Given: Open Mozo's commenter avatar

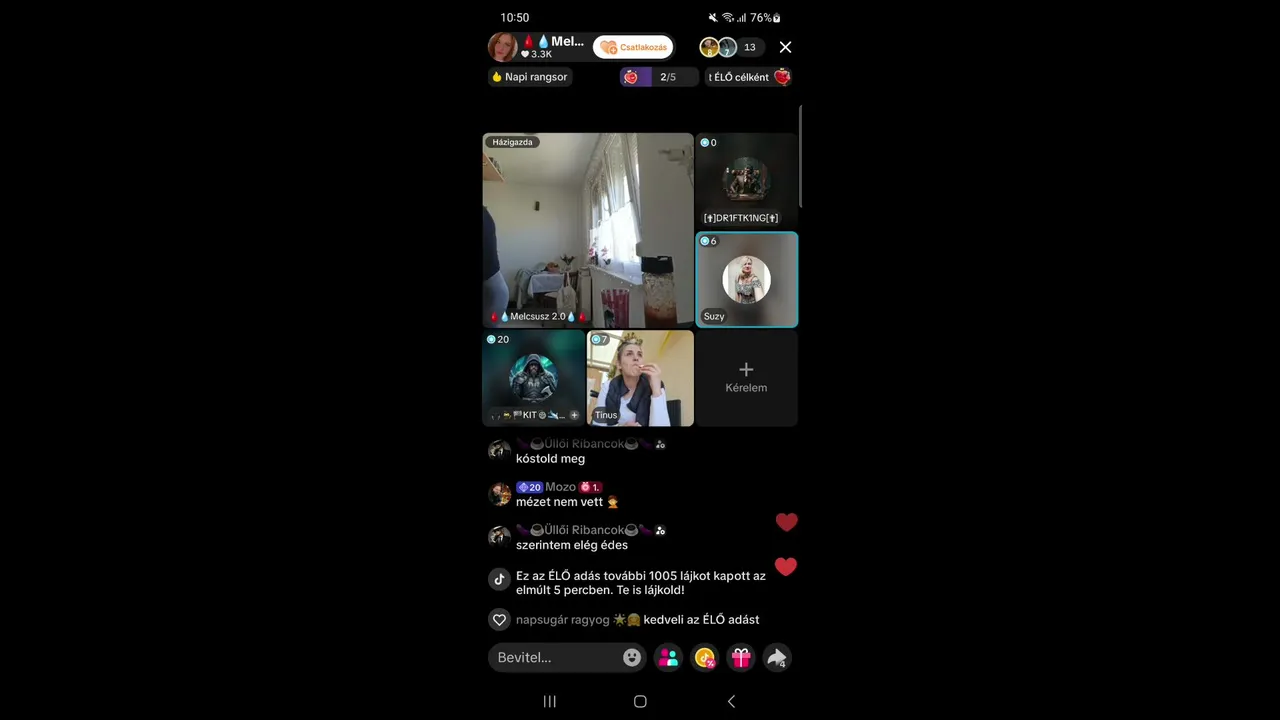Looking at the screenshot, I should 500,494.
